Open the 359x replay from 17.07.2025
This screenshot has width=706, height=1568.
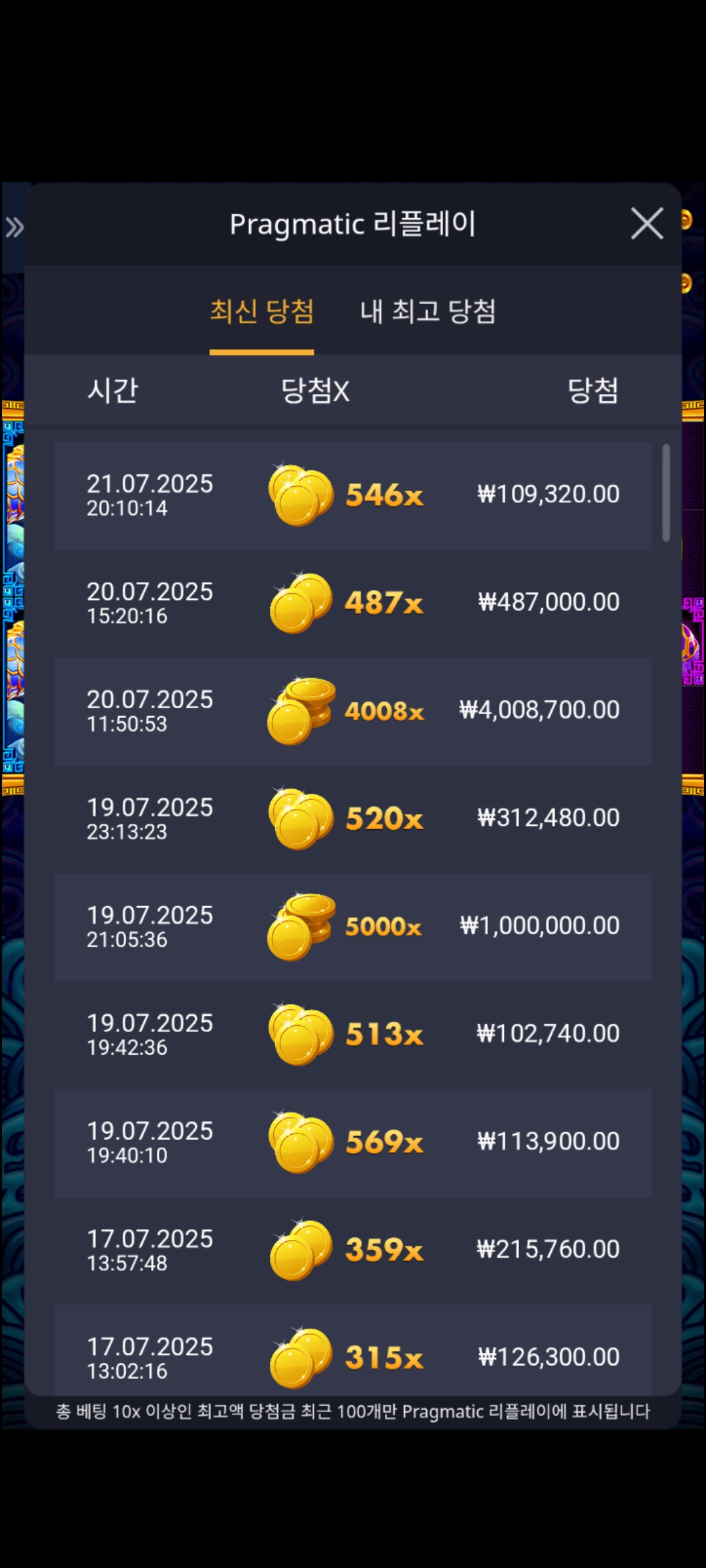(x=352, y=1250)
